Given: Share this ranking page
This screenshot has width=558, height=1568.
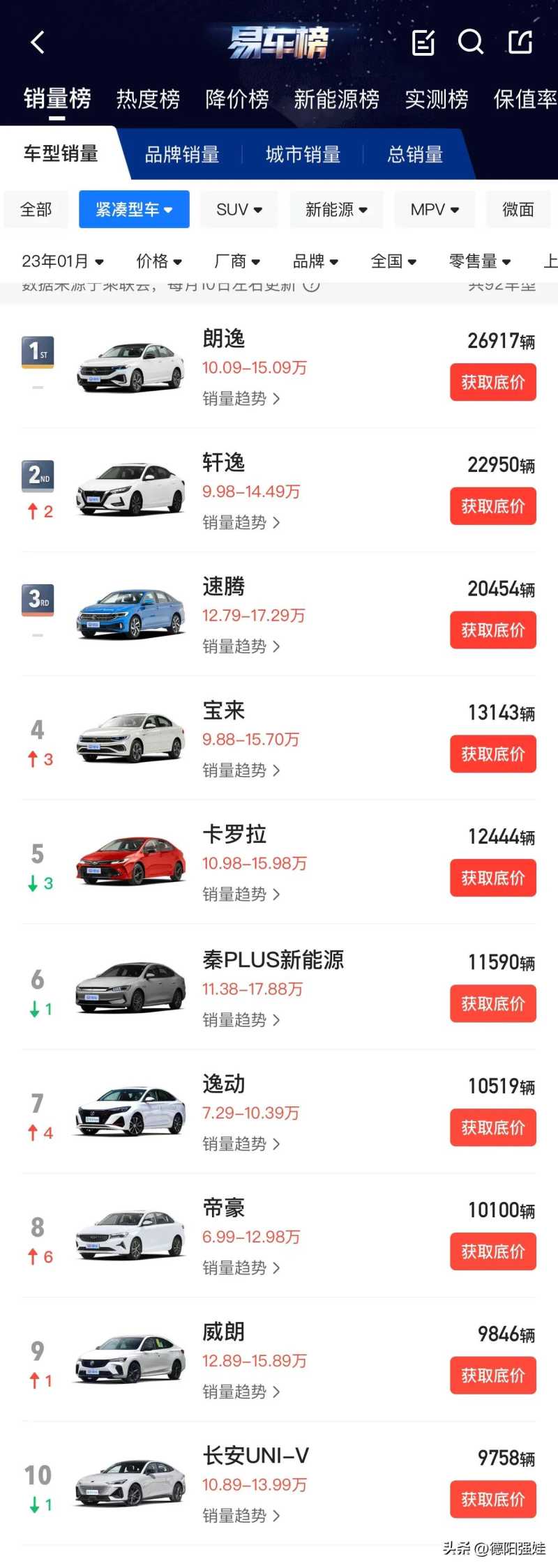Looking at the screenshot, I should point(520,43).
